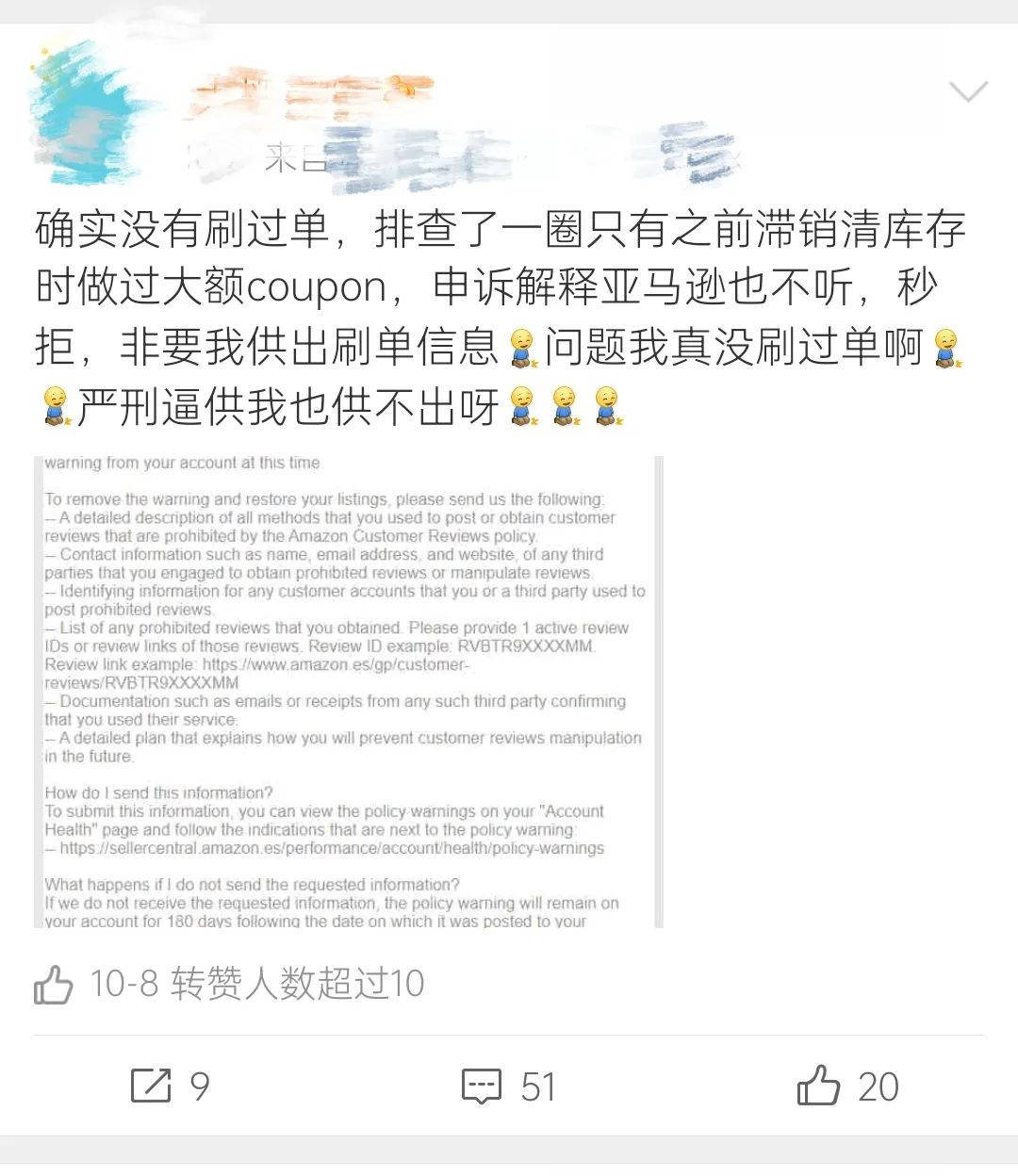Like this post with 20 likes
This screenshot has height=1176, width=1018.
(x=847, y=1086)
